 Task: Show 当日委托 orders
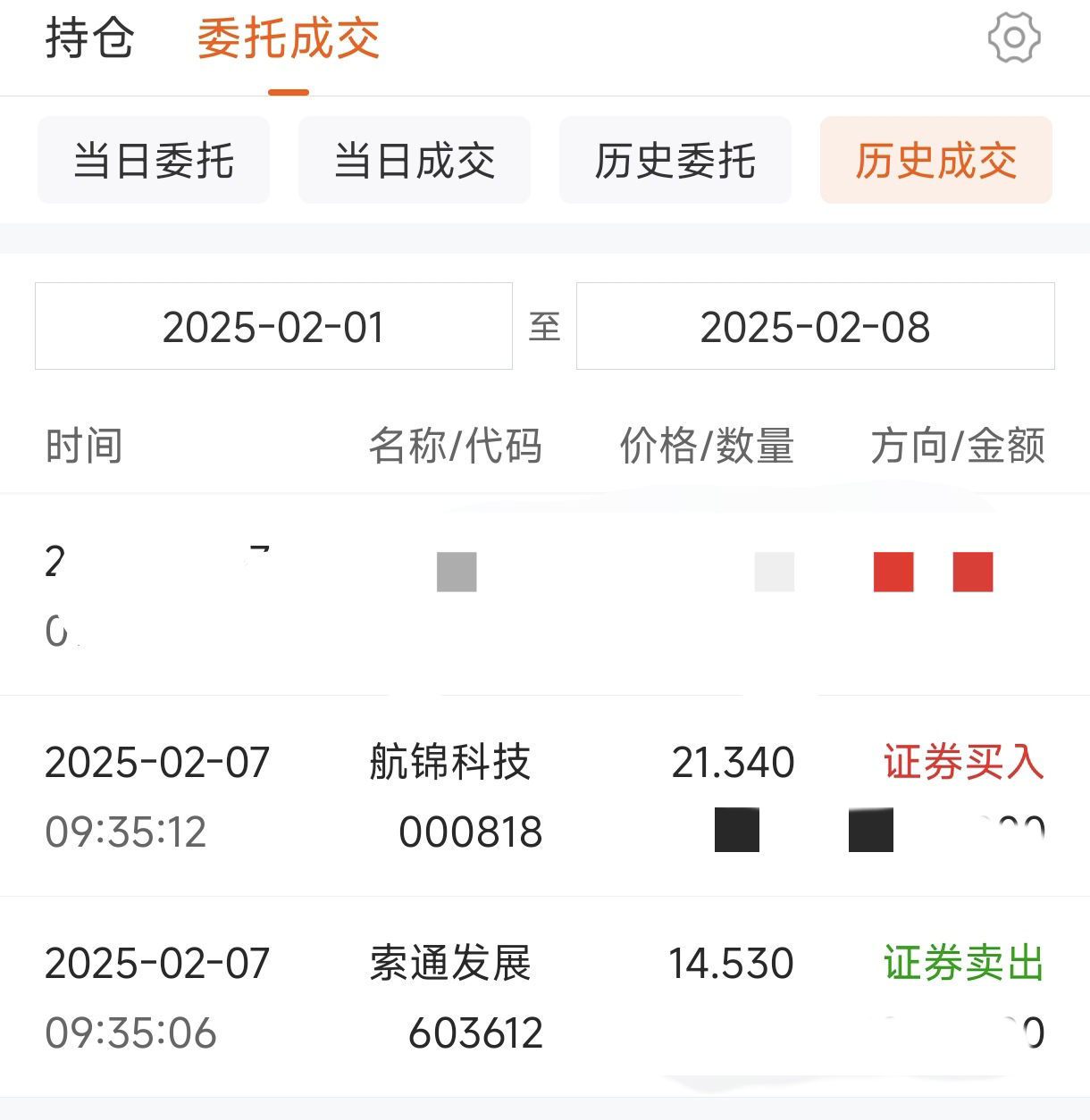154,161
